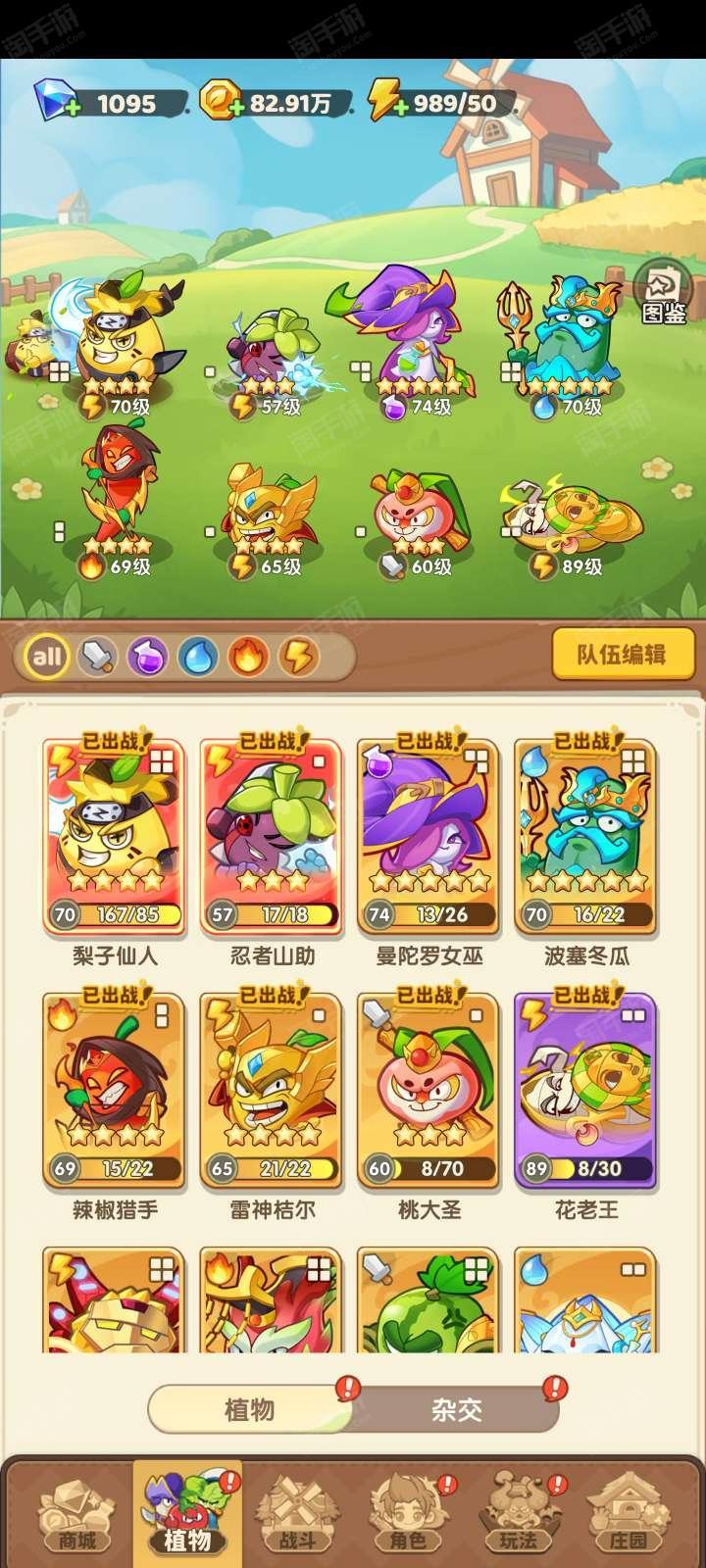The width and height of the screenshot is (706, 1568).
Task: Switch to the 杂交 hybrid tab
Action: click(457, 1409)
